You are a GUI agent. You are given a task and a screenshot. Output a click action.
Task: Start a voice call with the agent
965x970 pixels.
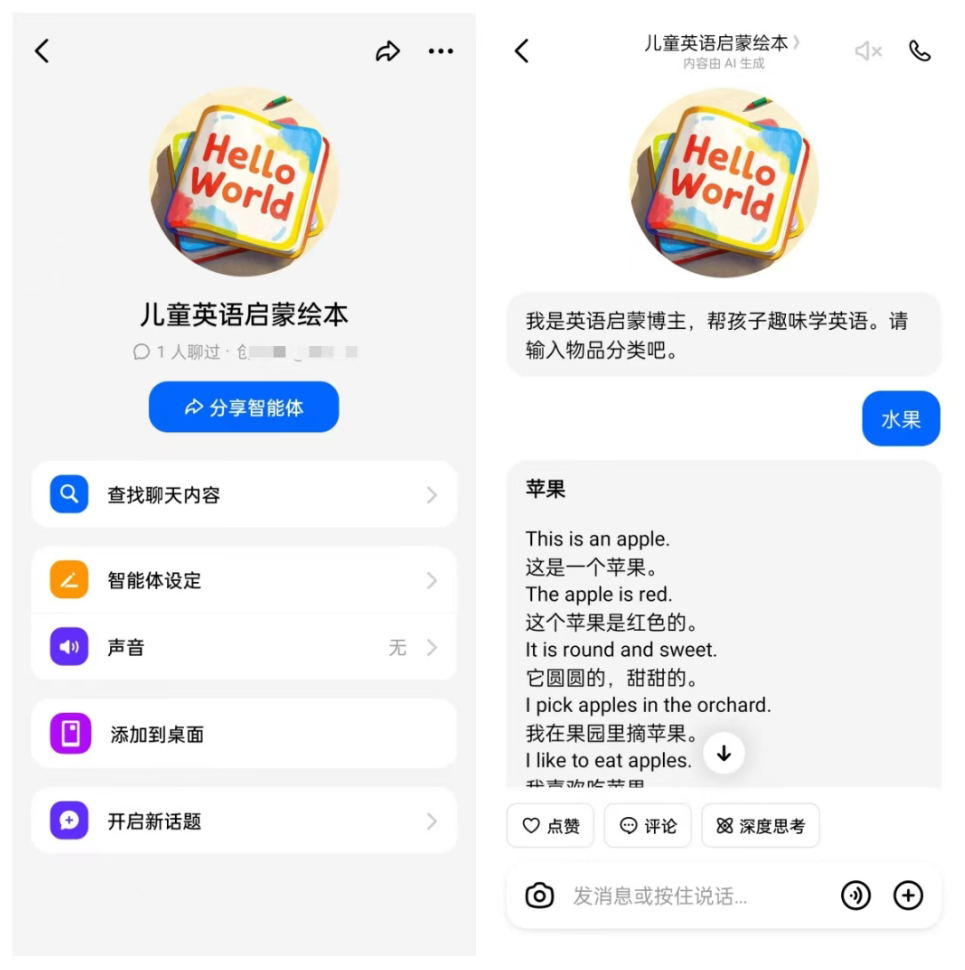[919, 51]
